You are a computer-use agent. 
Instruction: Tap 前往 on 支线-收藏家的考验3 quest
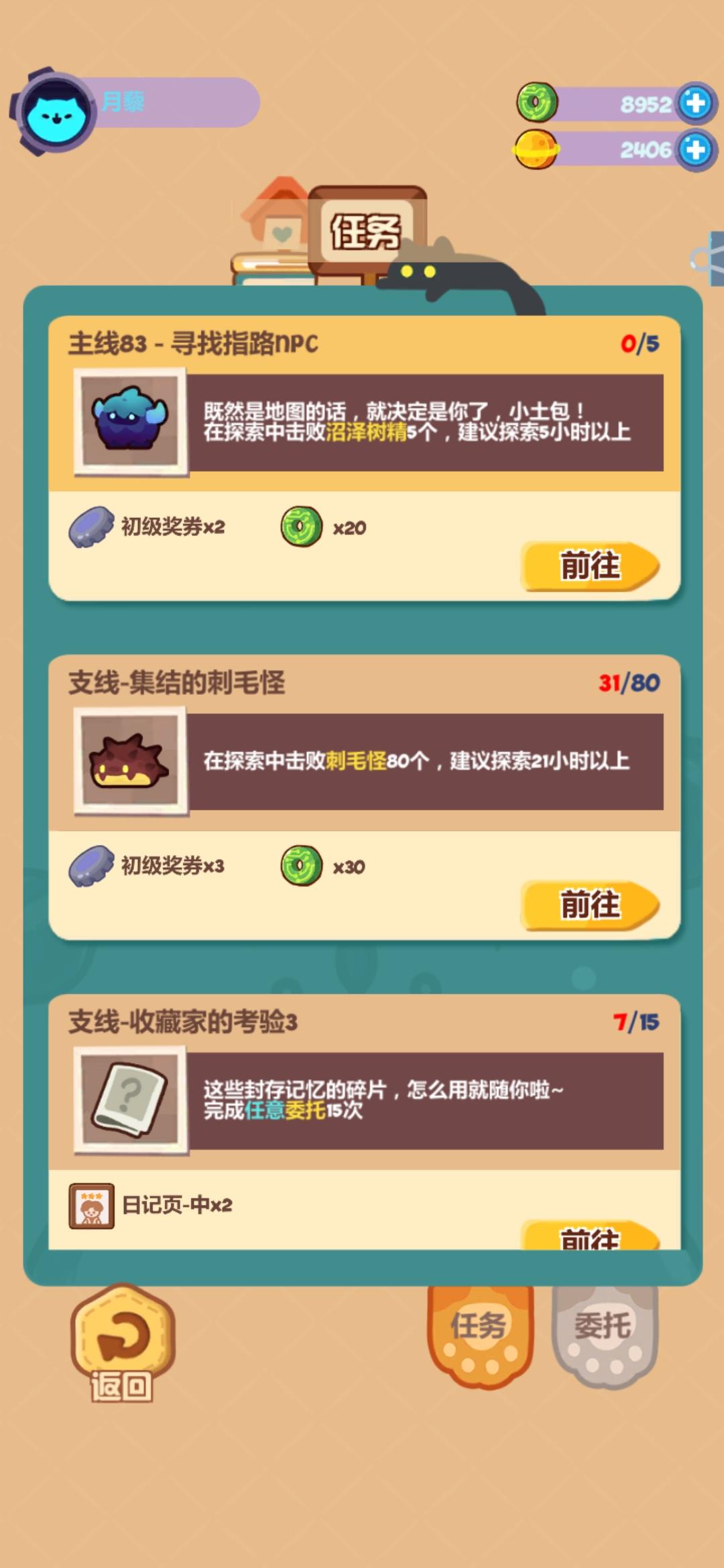(x=590, y=1236)
